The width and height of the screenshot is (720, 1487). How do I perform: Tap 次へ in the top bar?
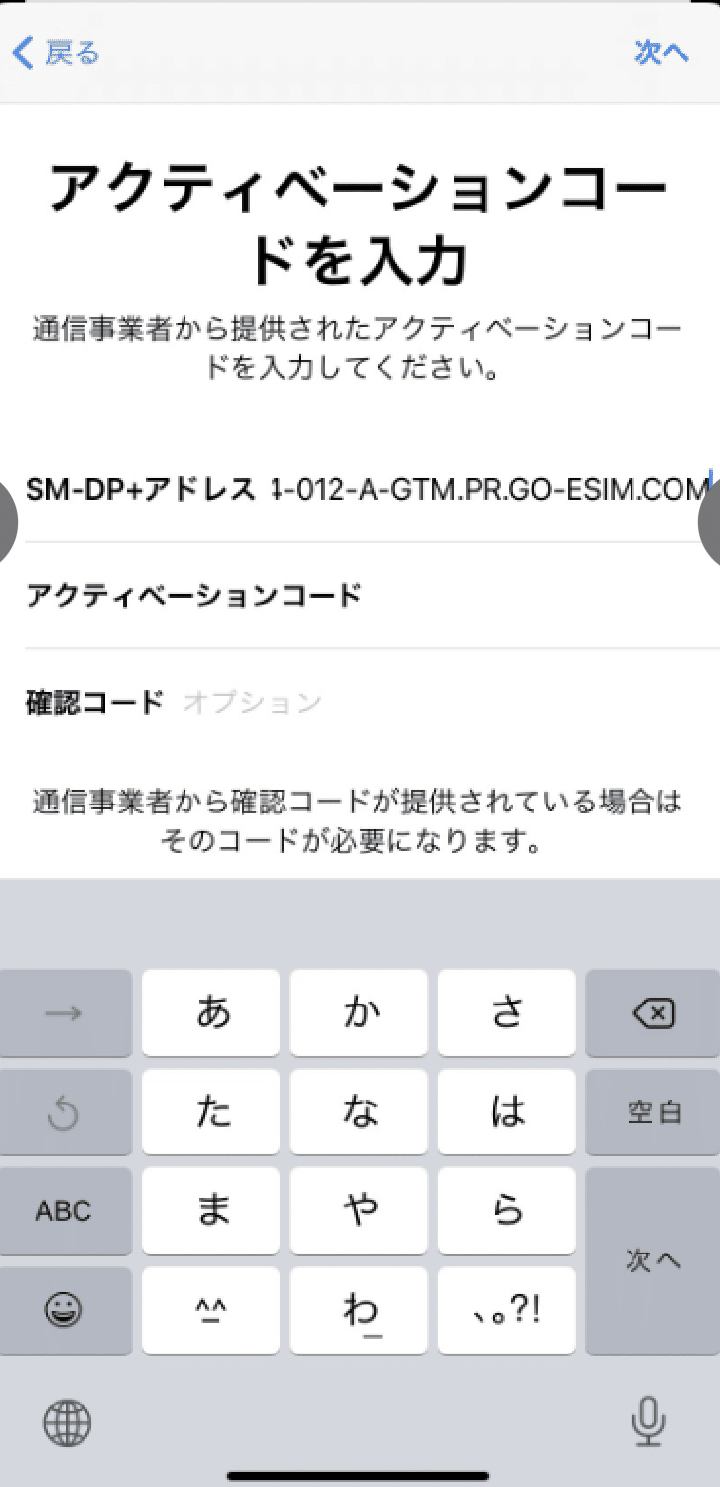click(662, 52)
